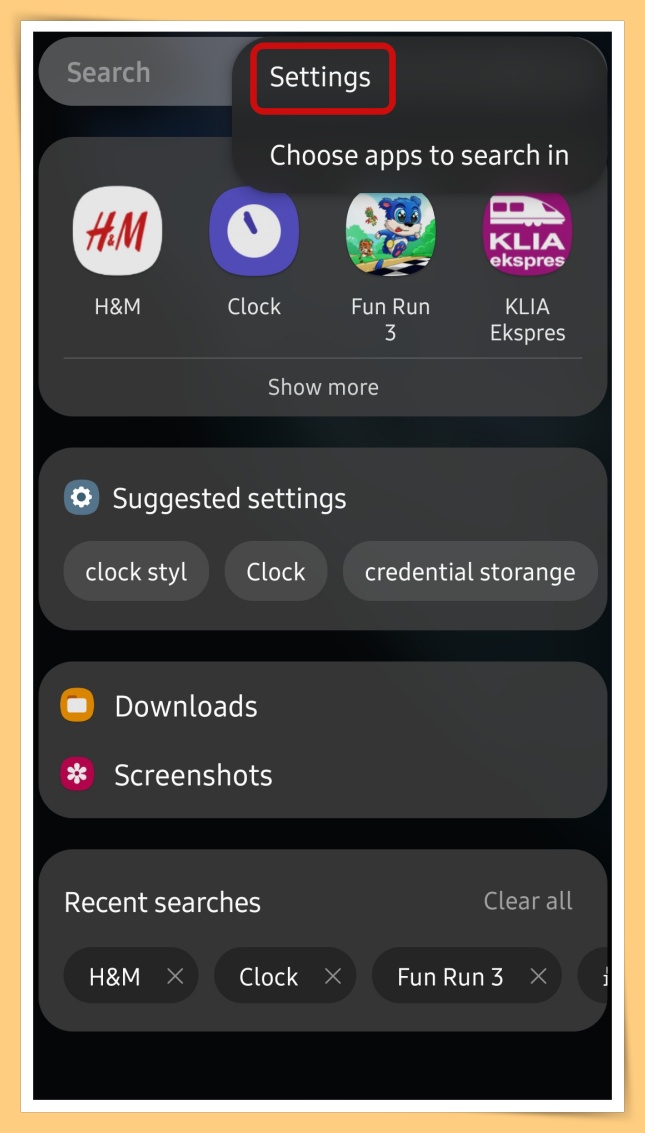
Task: Select Choose apps to search in
Action: click(419, 156)
